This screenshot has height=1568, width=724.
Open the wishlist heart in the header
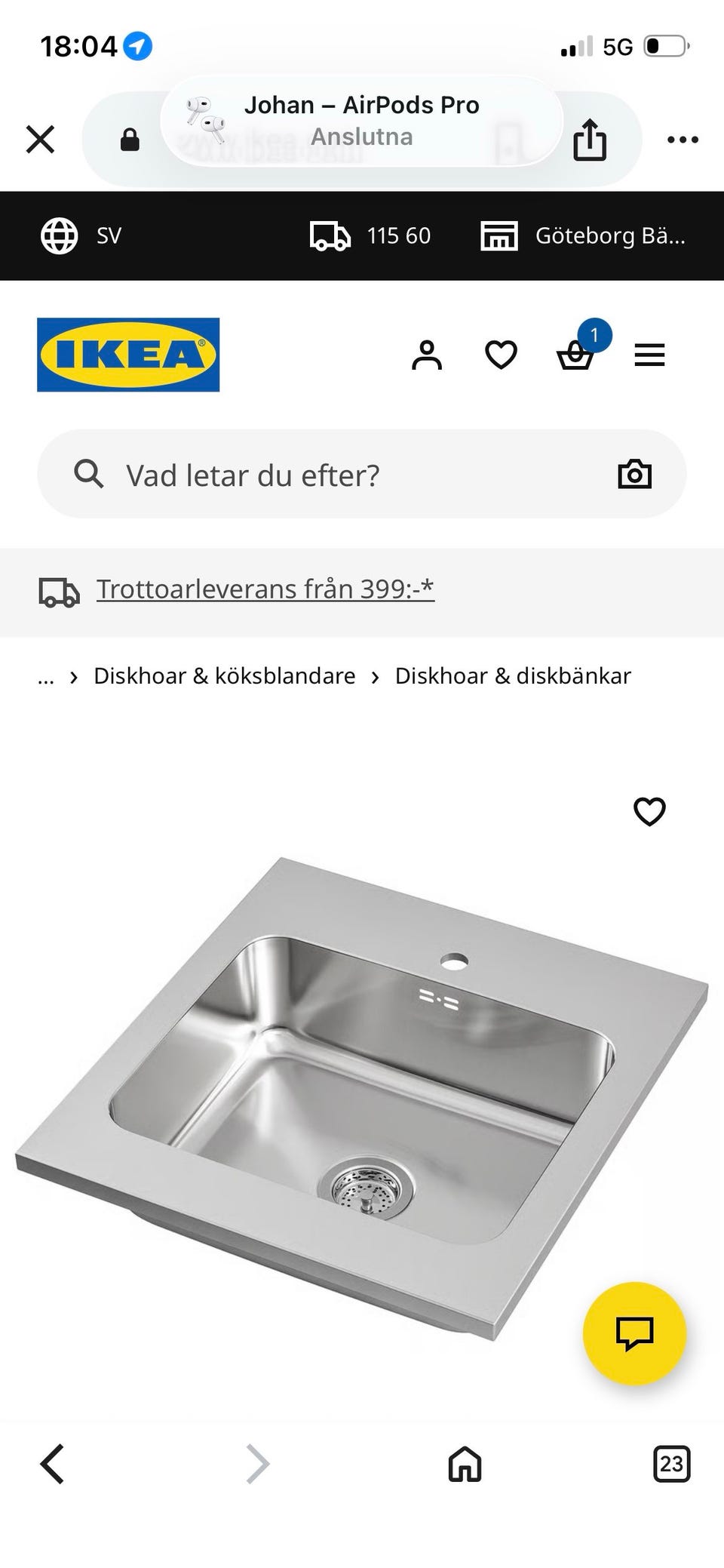click(x=500, y=355)
